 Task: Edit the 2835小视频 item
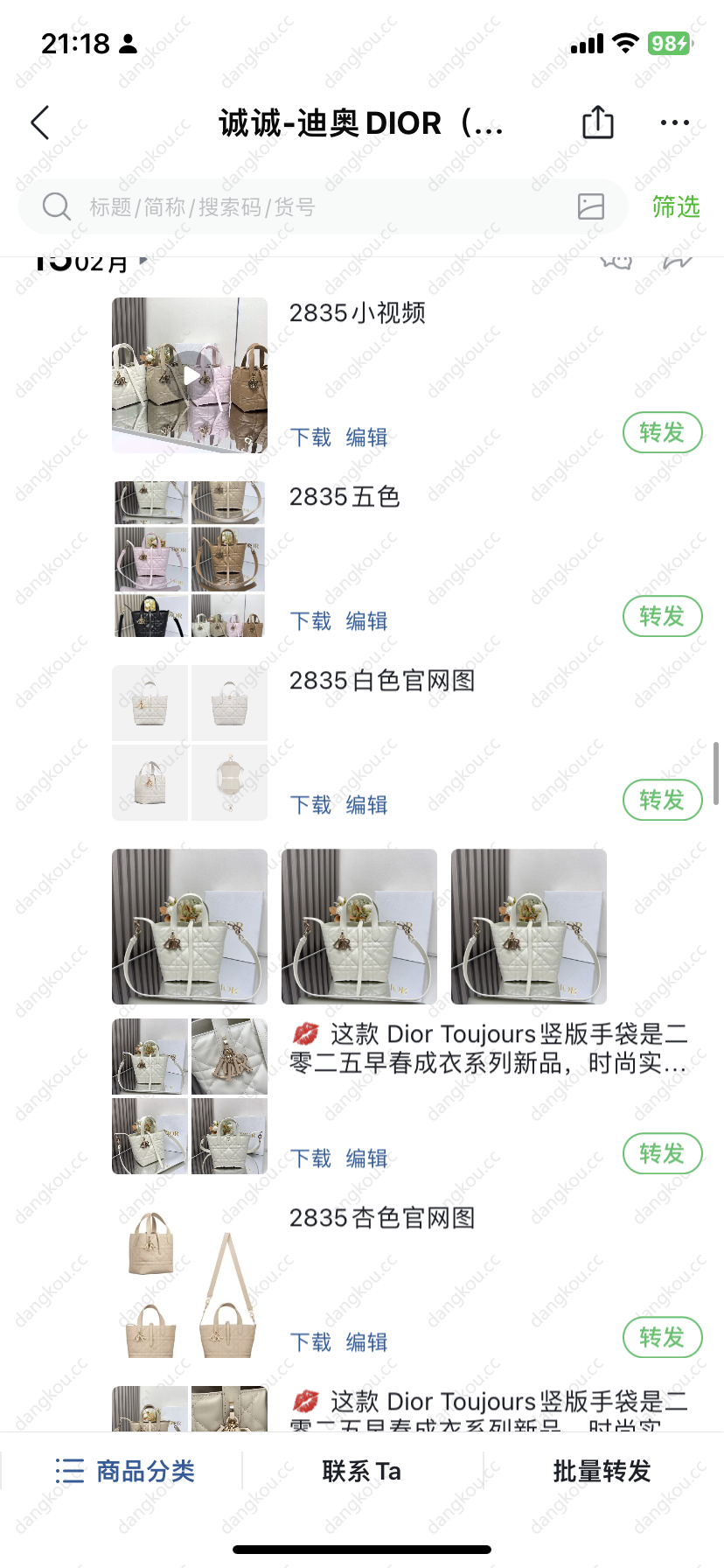click(x=366, y=437)
